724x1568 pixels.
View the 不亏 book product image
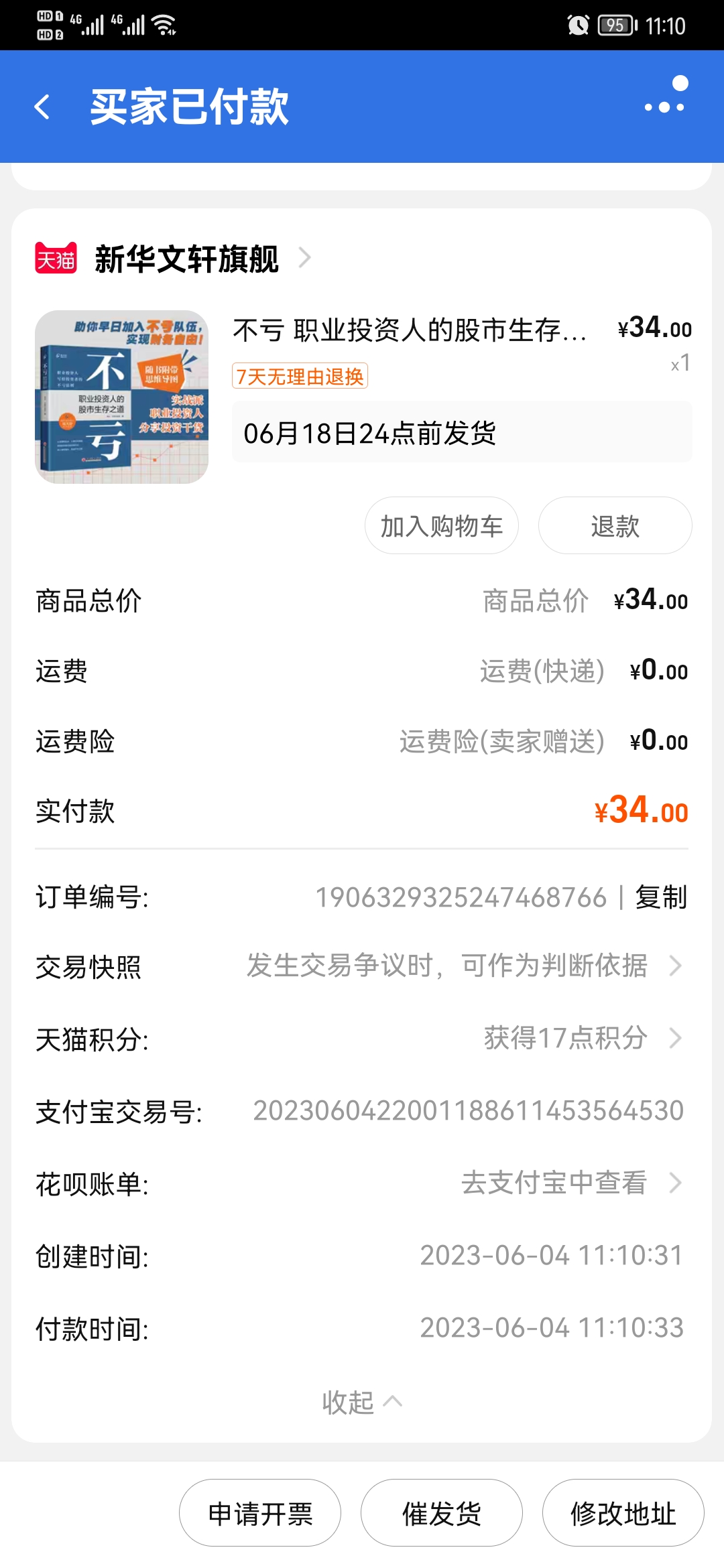121,397
